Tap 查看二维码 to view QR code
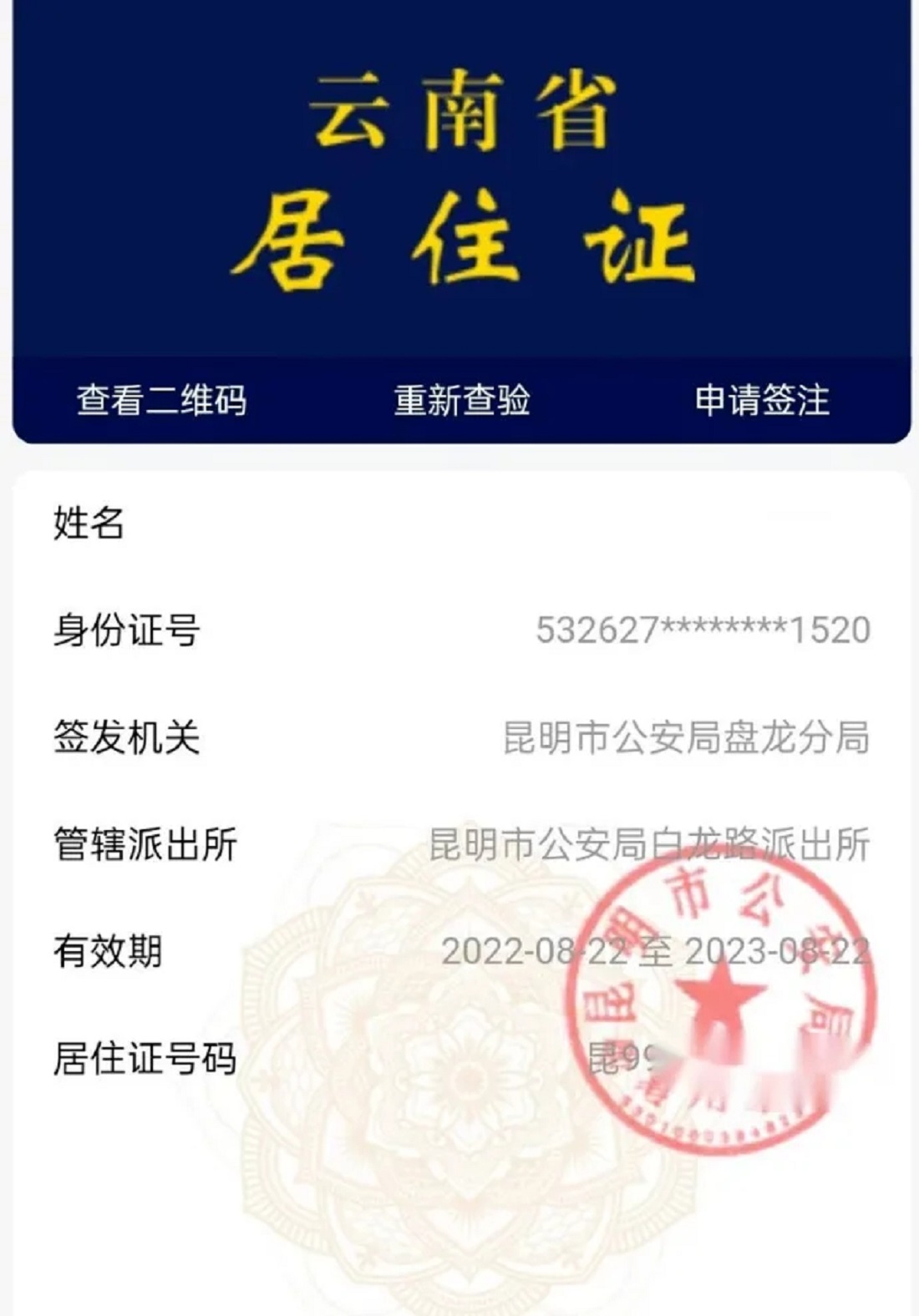919x1316 pixels. point(161,400)
